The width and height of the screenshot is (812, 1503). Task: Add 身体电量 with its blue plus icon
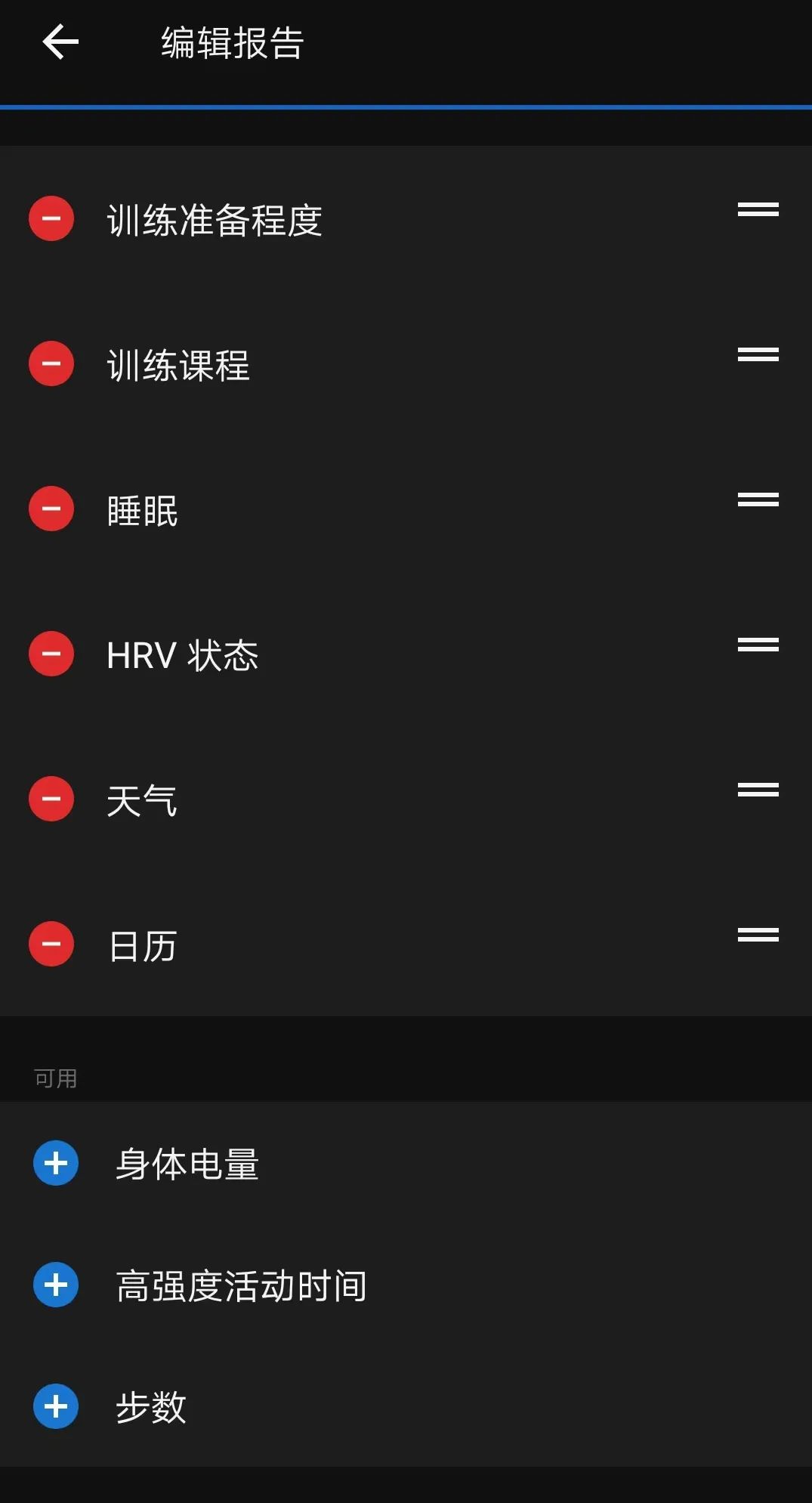point(54,1164)
